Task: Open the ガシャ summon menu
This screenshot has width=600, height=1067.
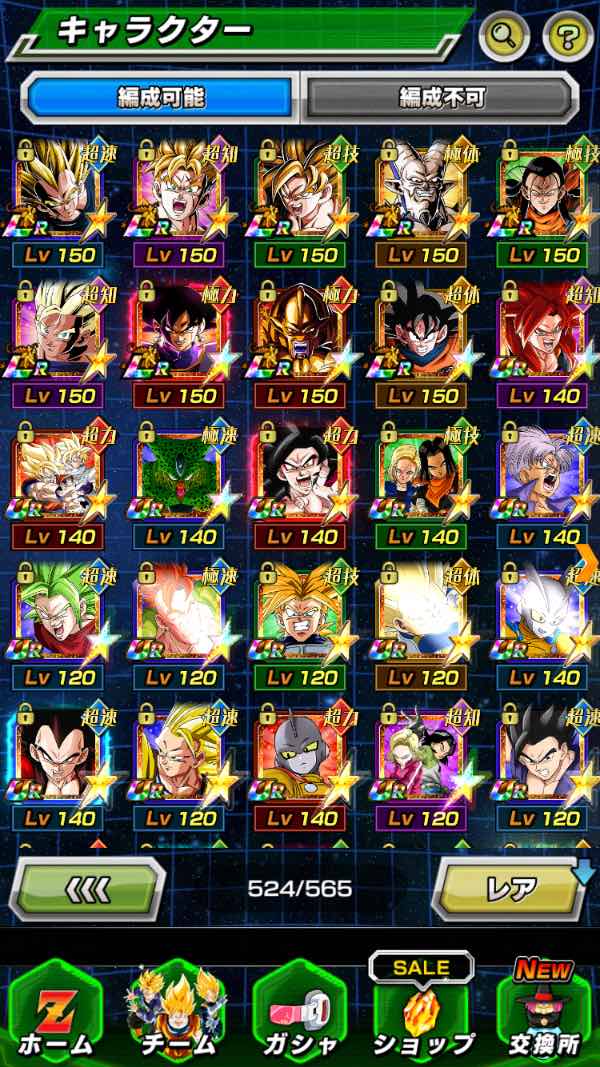Action: (x=299, y=1010)
